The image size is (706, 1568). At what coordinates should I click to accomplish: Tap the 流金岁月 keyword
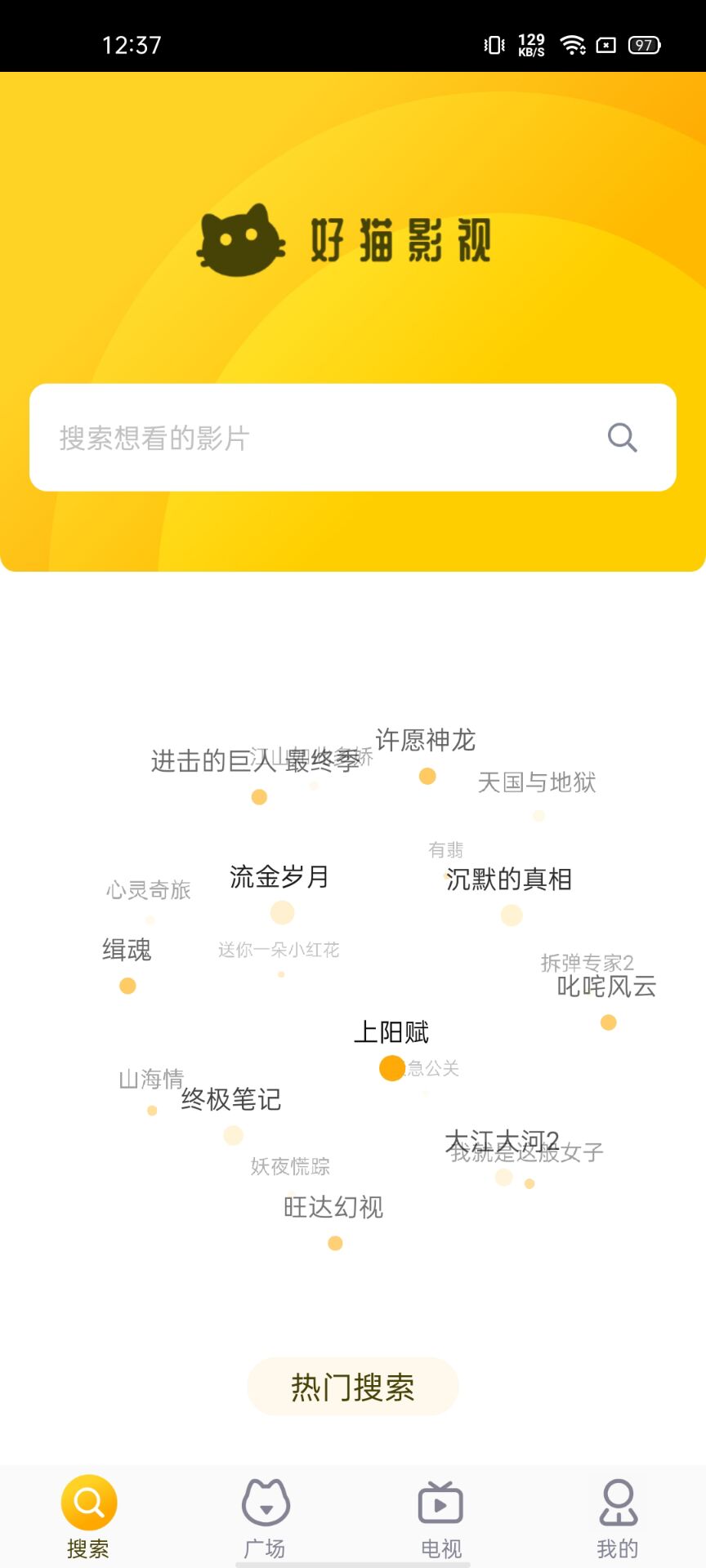point(279,877)
